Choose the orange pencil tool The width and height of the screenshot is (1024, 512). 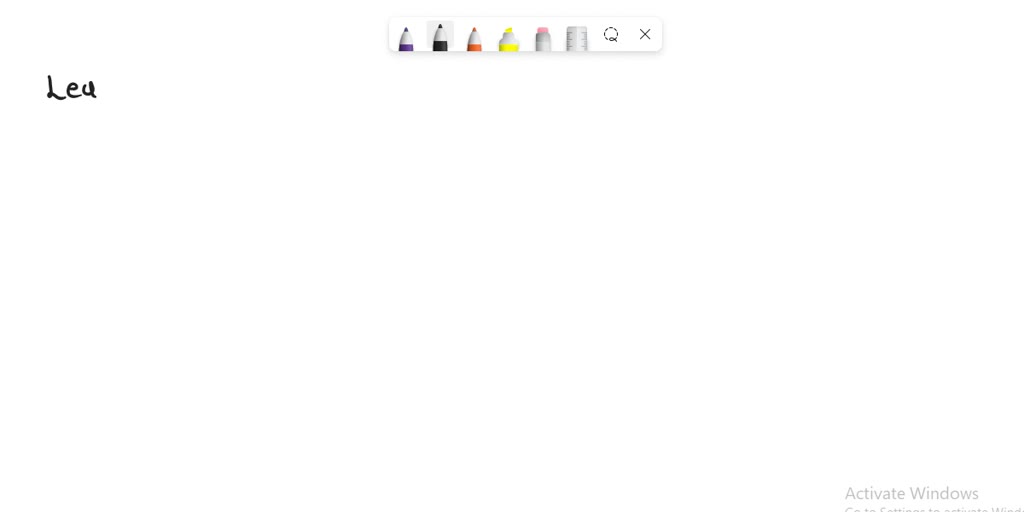[474, 38]
